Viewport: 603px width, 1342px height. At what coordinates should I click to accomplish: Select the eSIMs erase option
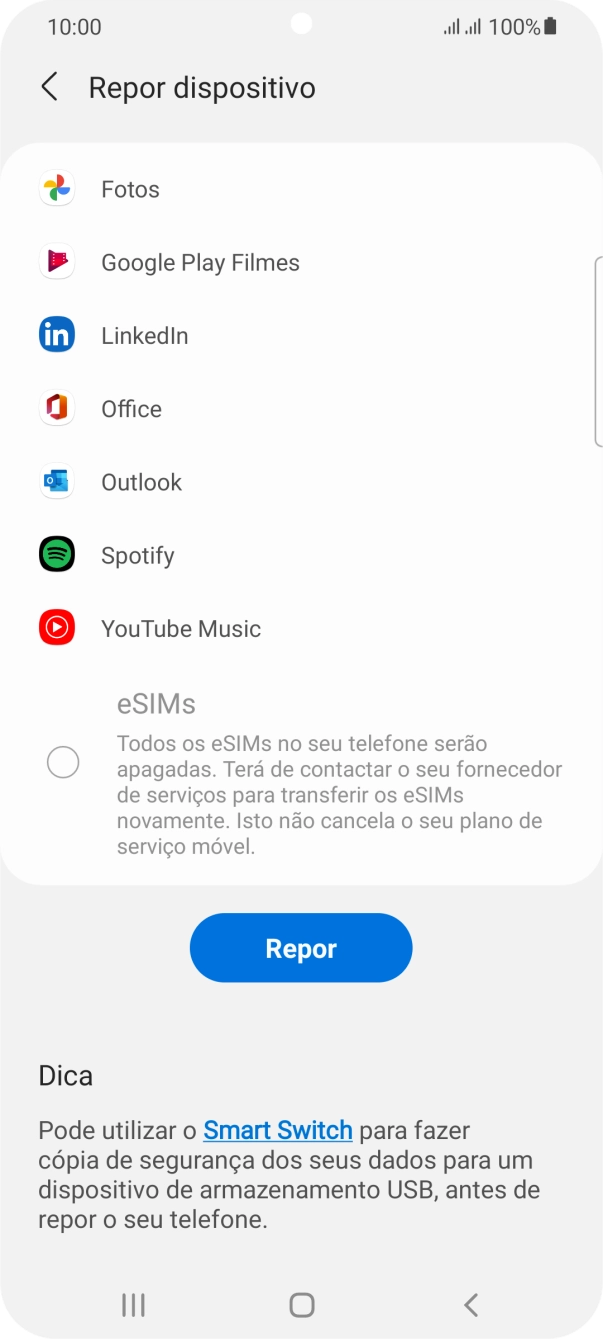pos(63,763)
